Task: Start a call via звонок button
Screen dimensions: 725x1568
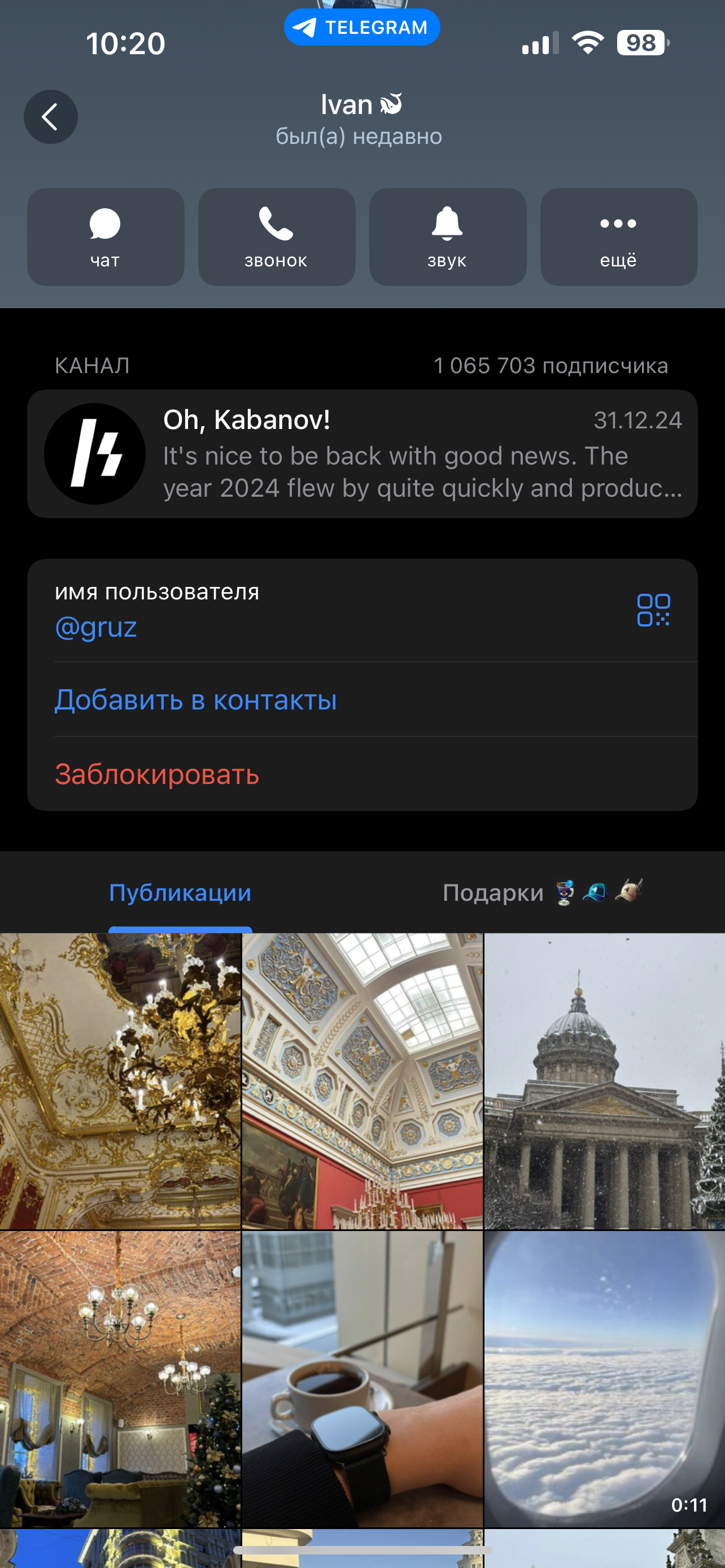Action: (x=276, y=238)
